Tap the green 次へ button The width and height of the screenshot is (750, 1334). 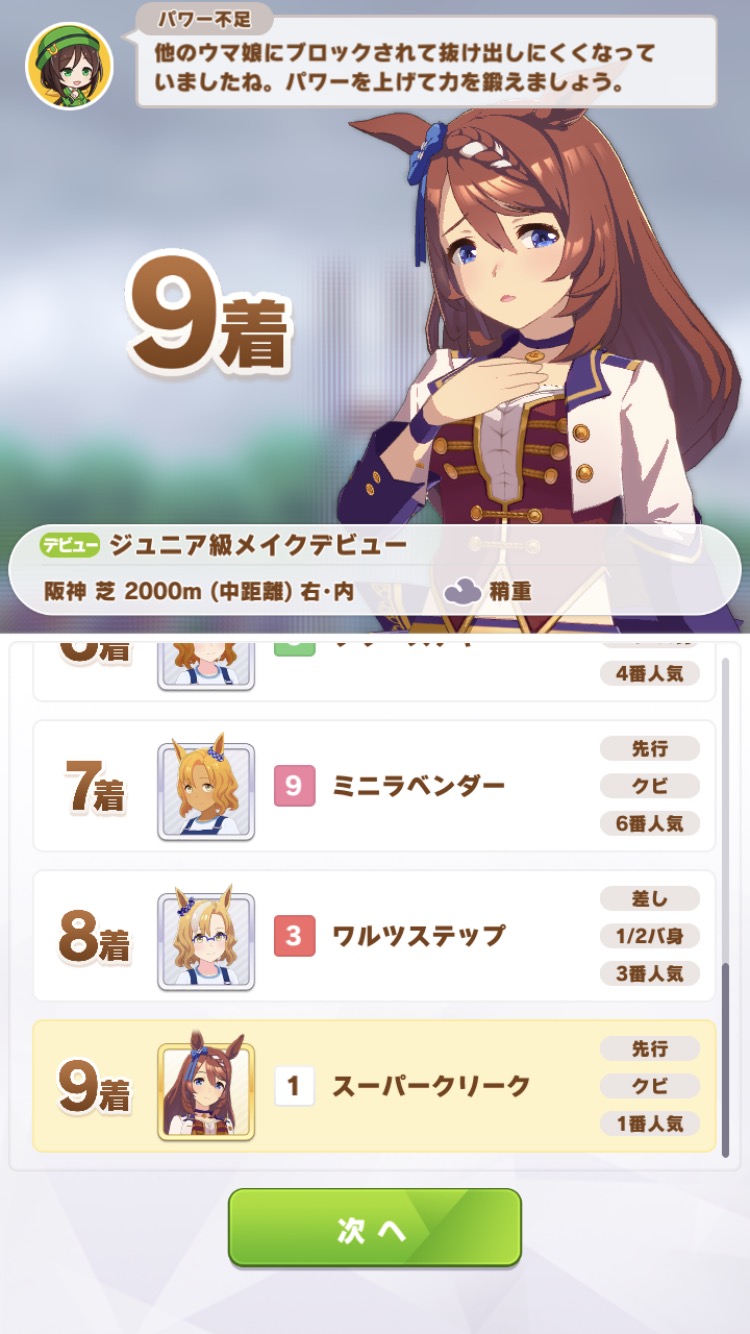pyautogui.click(x=374, y=1229)
